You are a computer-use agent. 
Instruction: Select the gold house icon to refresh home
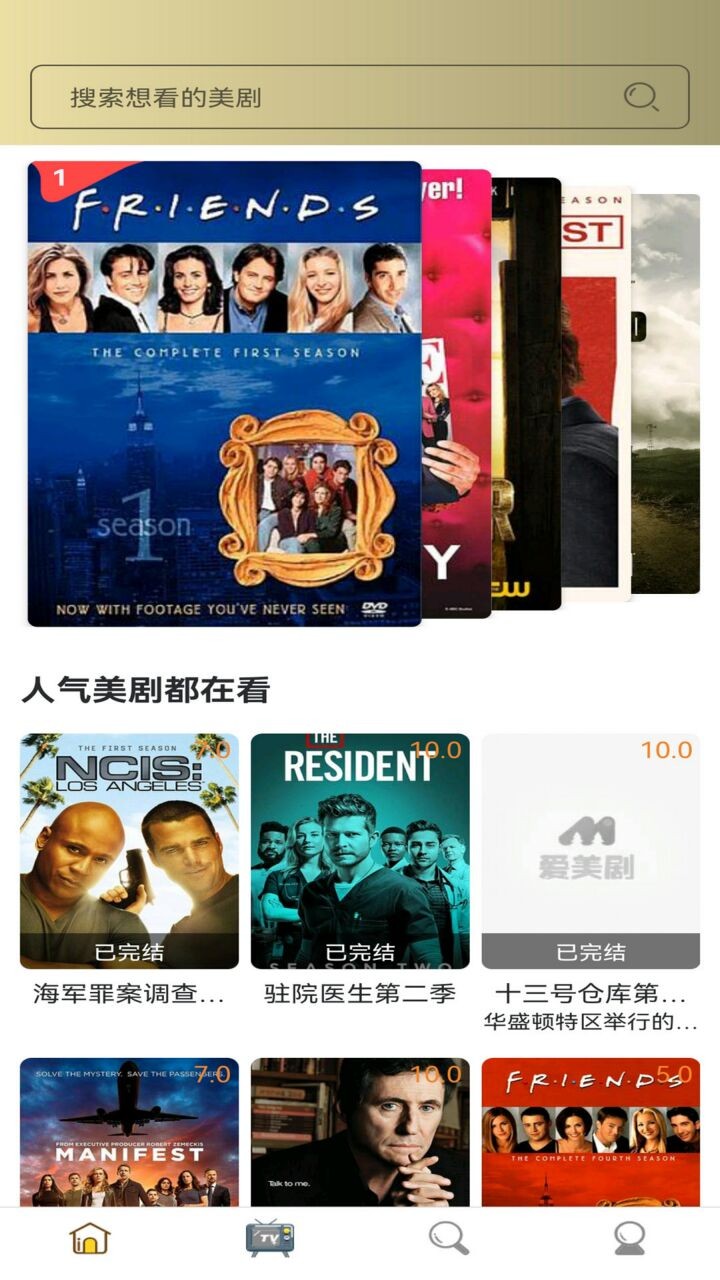[x=88, y=1237]
